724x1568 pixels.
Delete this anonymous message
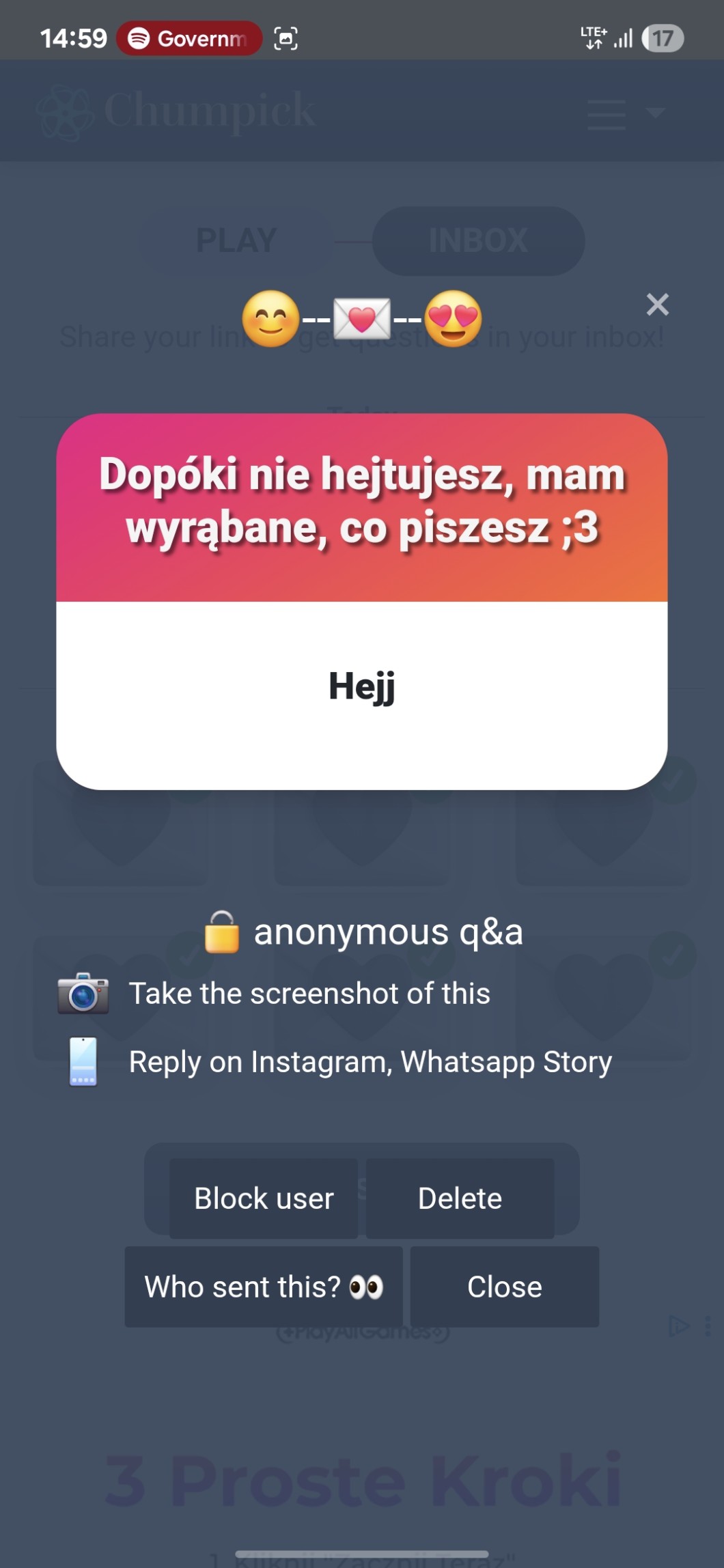(460, 1199)
